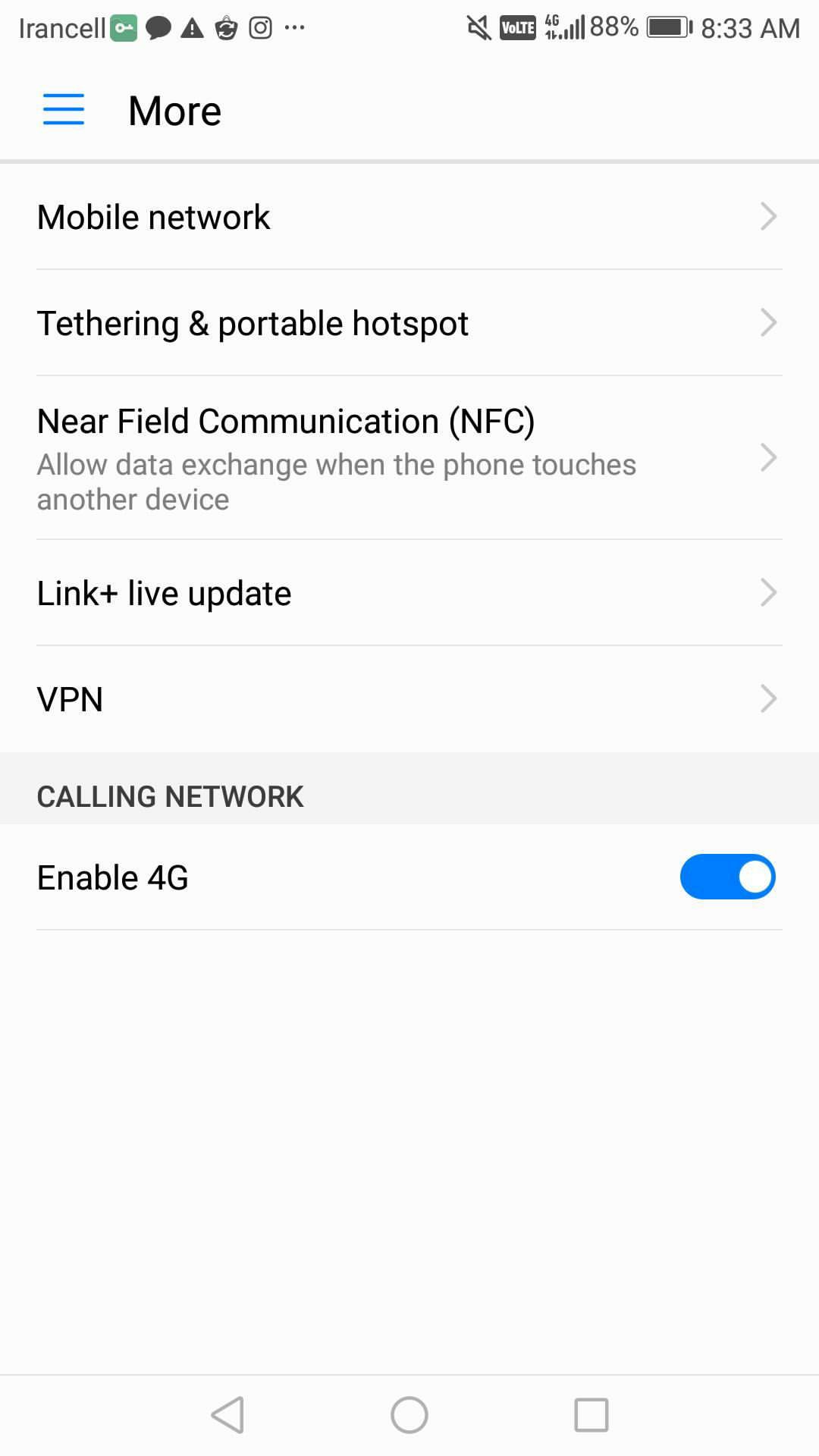Open Mobile network settings

(x=409, y=217)
